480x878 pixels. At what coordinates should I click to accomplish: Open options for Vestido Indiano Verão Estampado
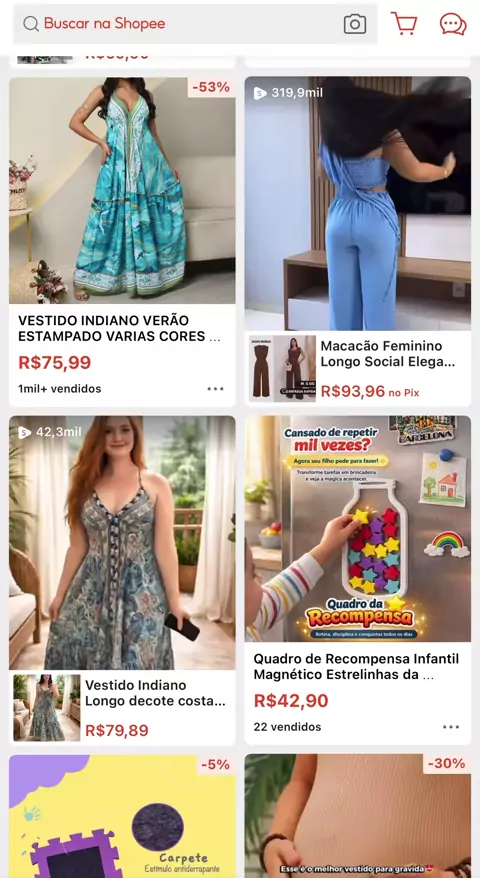(x=215, y=389)
